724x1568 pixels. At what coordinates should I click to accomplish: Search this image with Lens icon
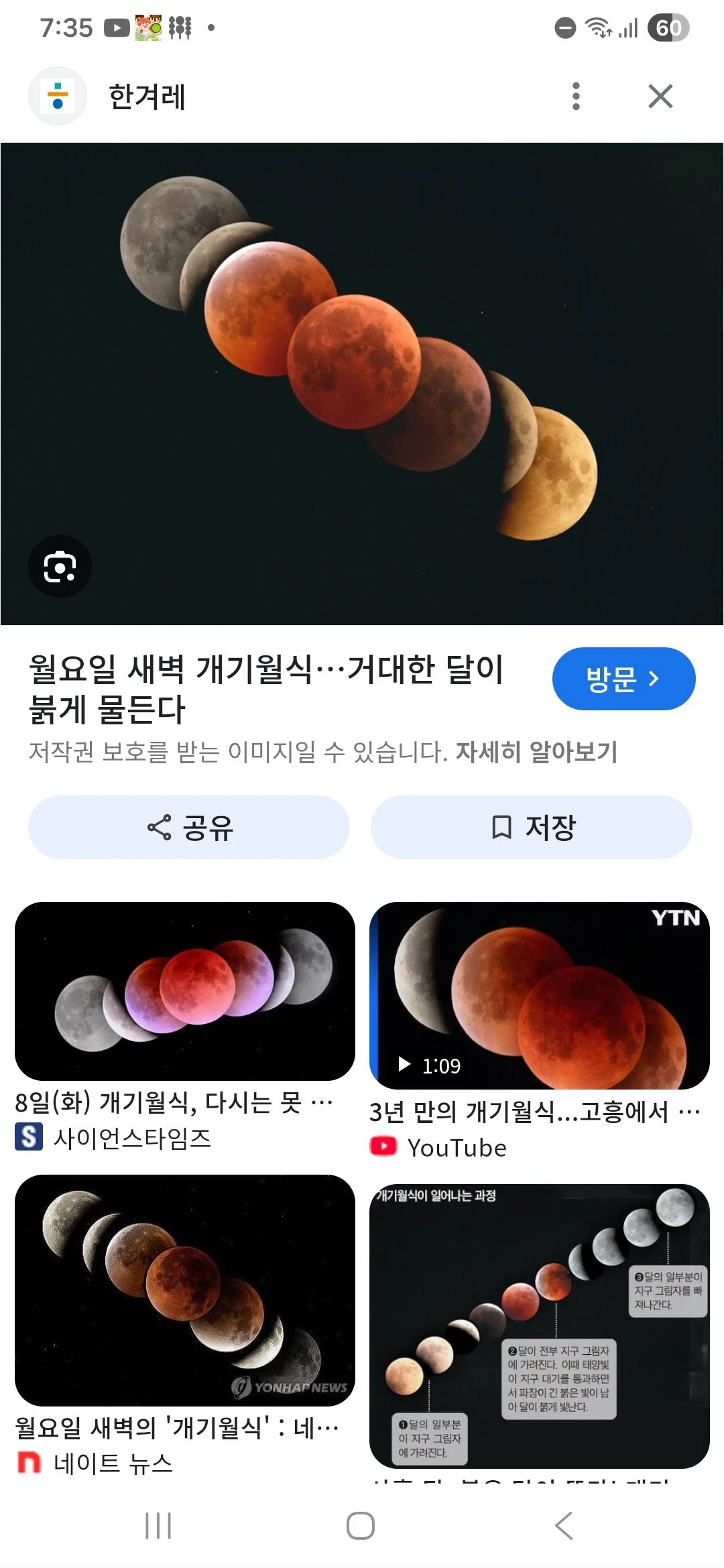click(60, 566)
